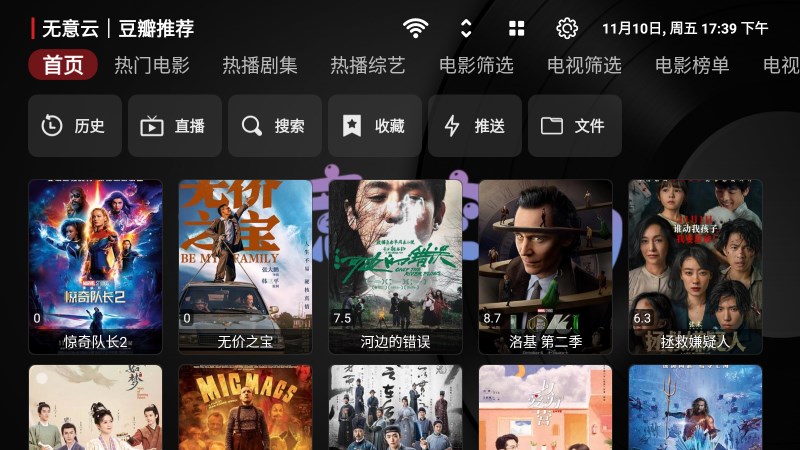Open the settings gear
Screen dimensions: 800x450
tap(567, 28)
